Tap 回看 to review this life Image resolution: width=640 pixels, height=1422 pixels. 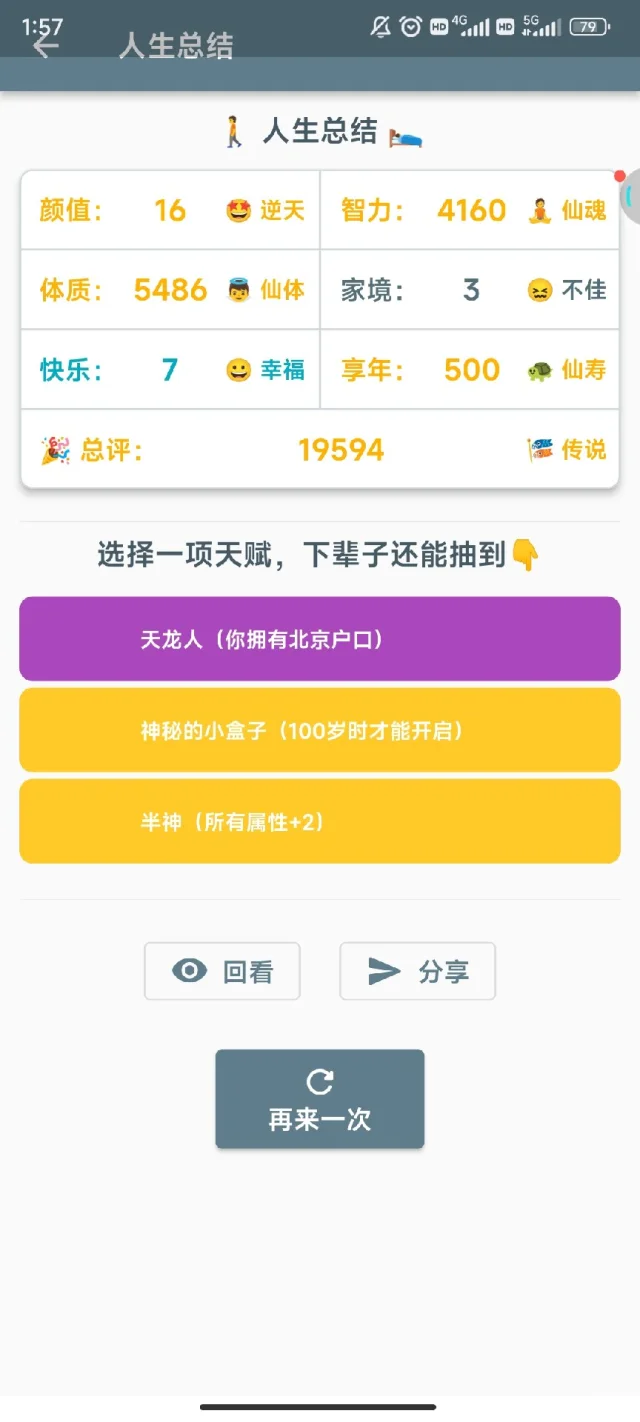(222, 971)
